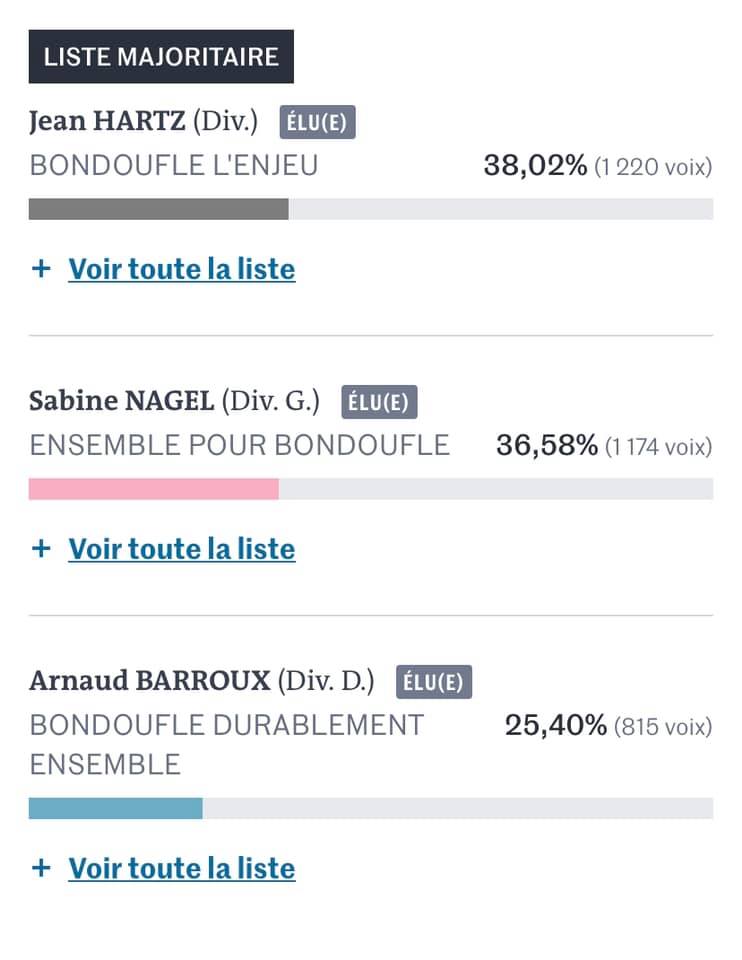Open 'Voir toute la liste' under BONDOUFLE DURABLEMENT ENSEMBLE

(x=181, y=869)
